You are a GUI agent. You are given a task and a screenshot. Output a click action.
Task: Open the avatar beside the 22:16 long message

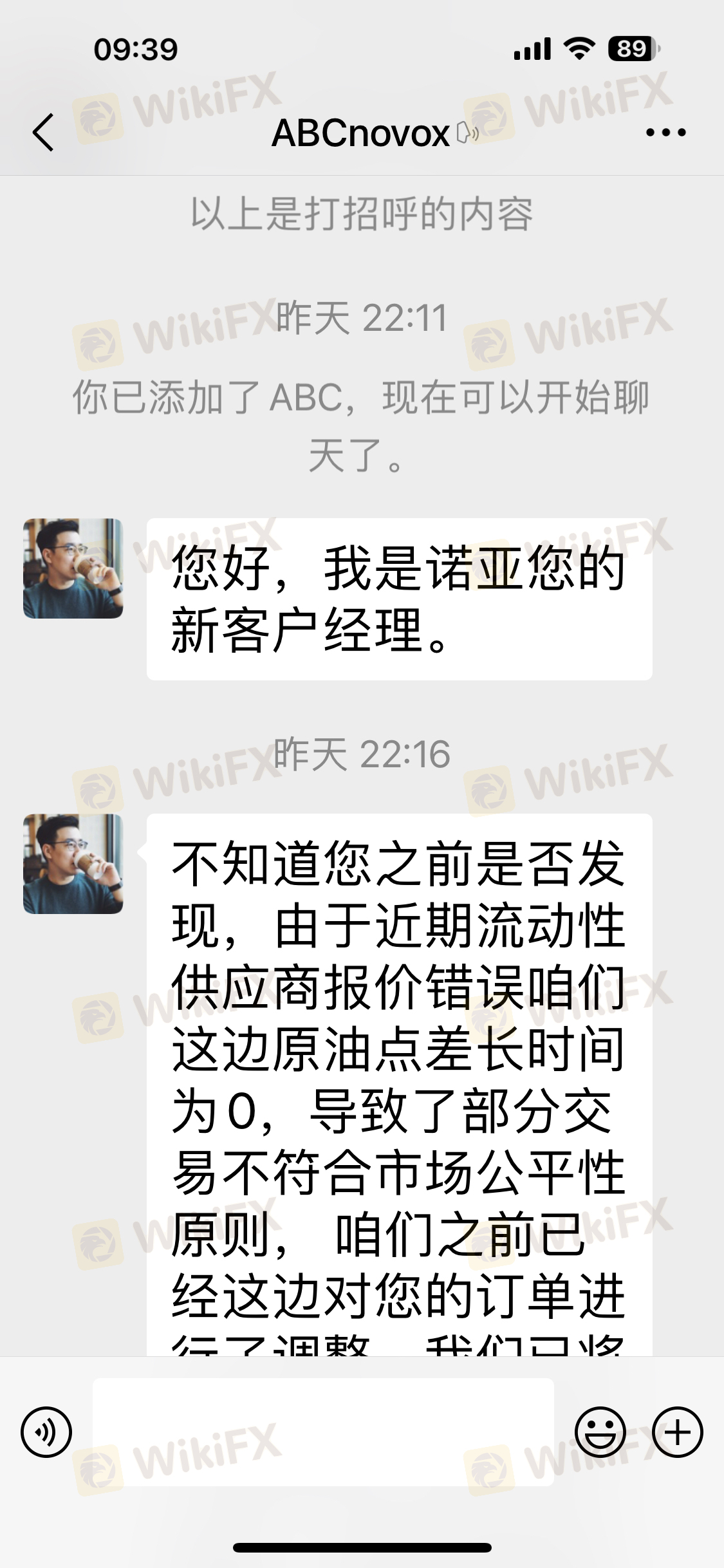tap(73, 864)
